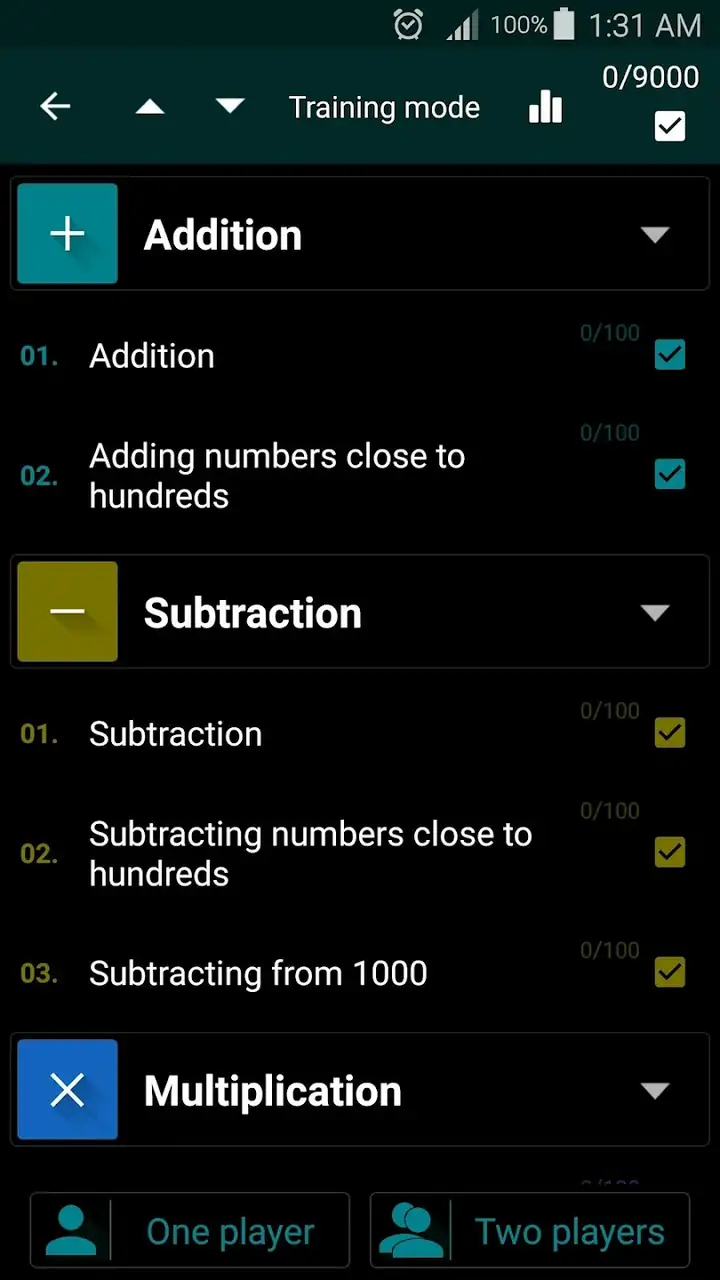Uncheck Subtracting from 1000
Image resolution: width=720 pixels, height=1280 pixels.
(x=670, y=972)
